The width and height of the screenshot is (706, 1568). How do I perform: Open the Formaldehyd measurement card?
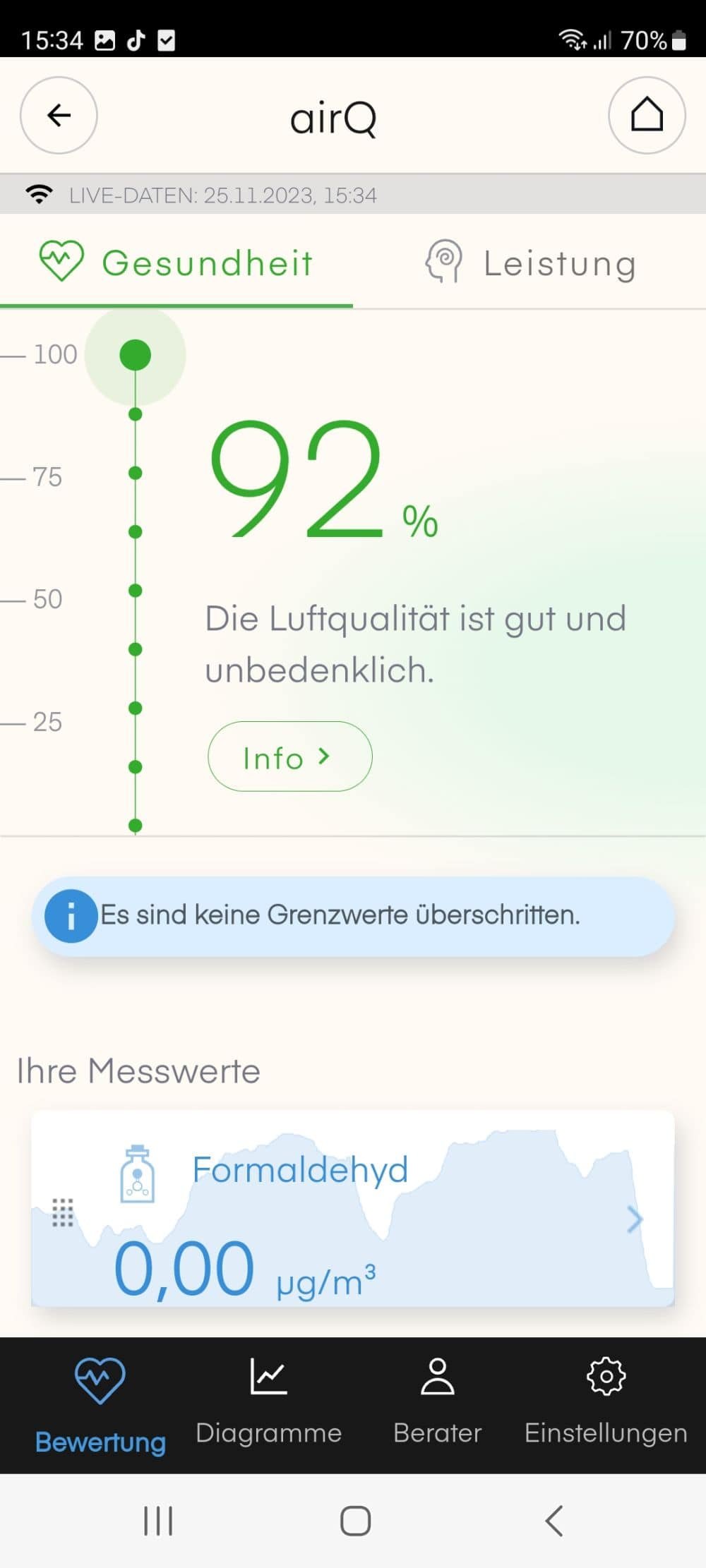pyautogui.click(x=353, y=1209)
